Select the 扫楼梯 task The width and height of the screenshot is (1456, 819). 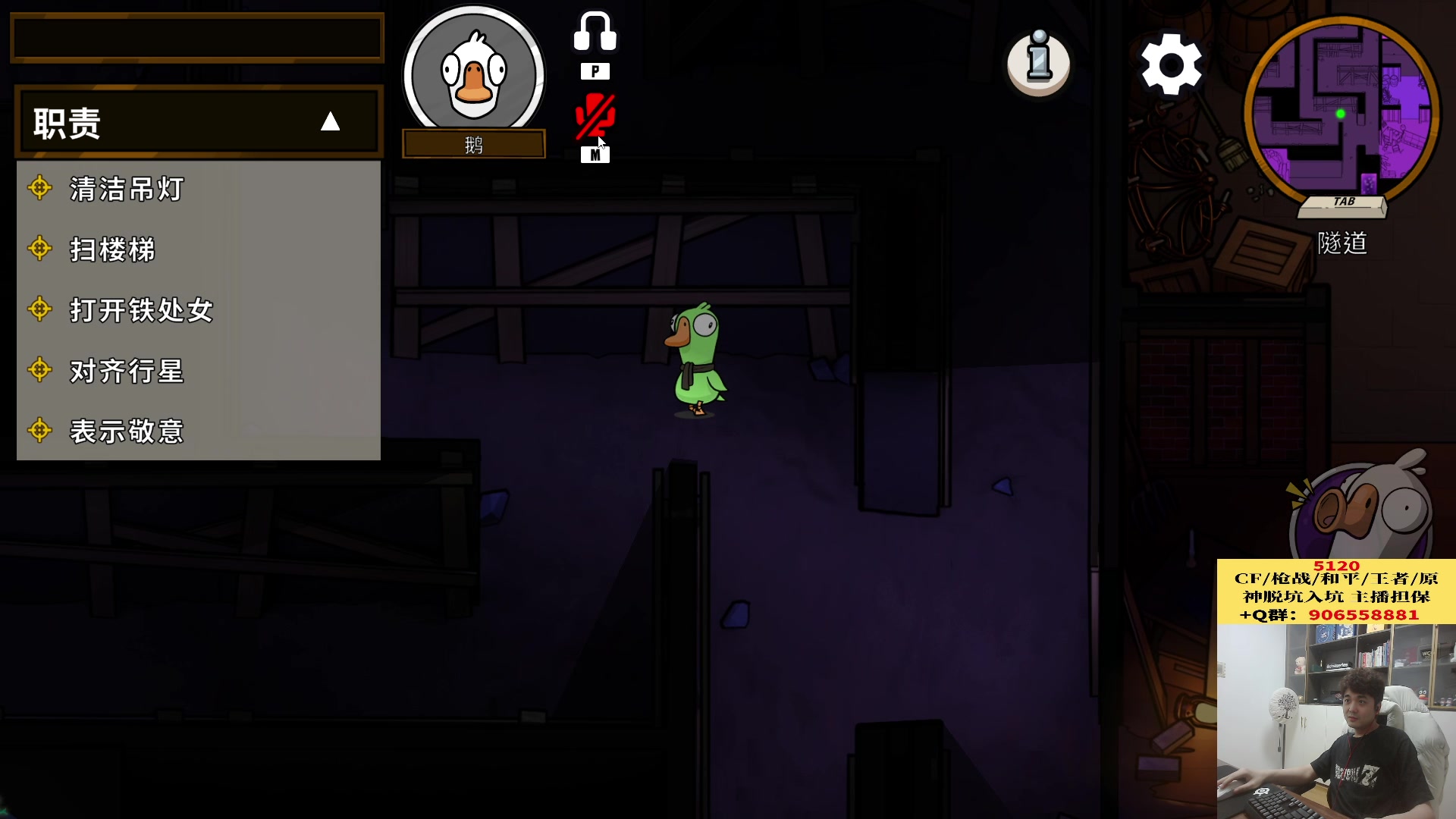coord(112,249)
